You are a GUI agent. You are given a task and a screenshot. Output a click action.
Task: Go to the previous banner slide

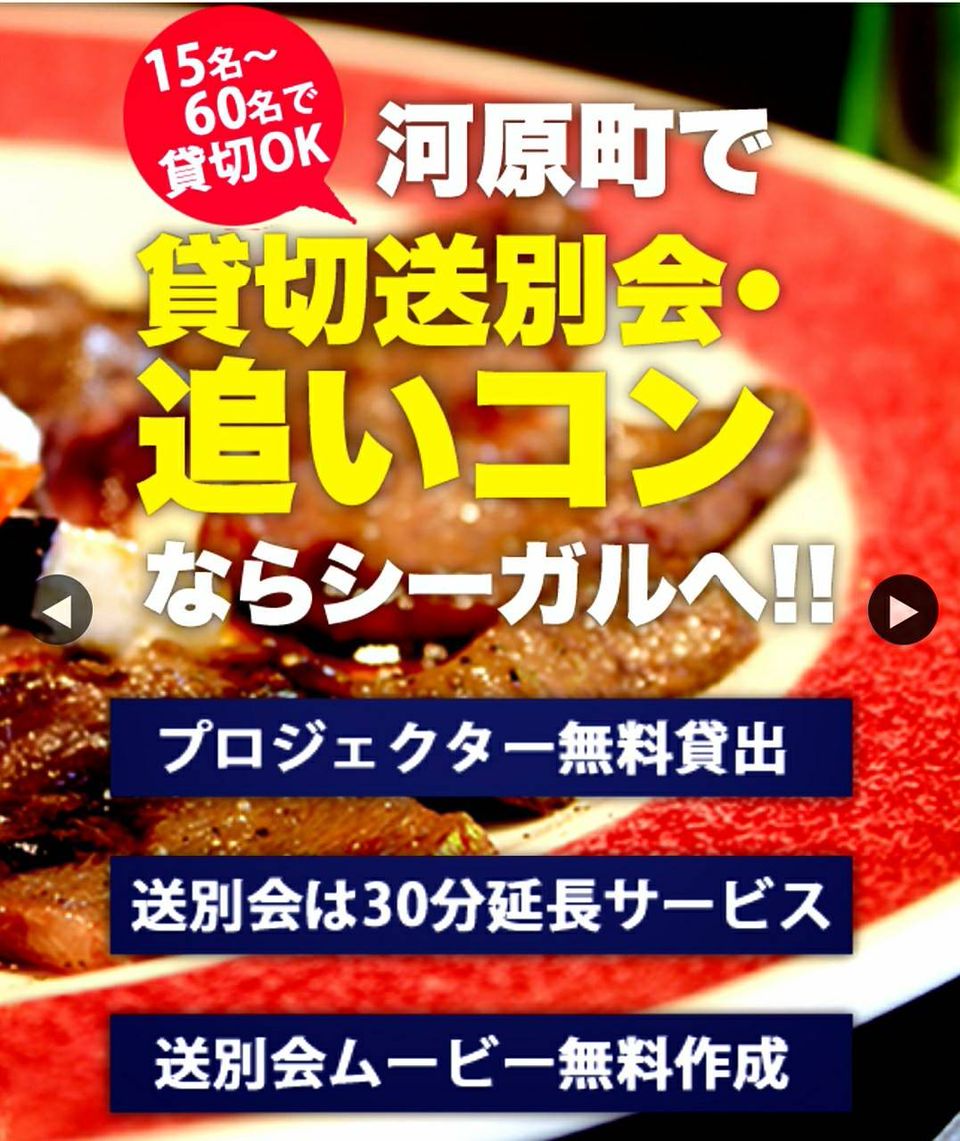coord(60,612)
